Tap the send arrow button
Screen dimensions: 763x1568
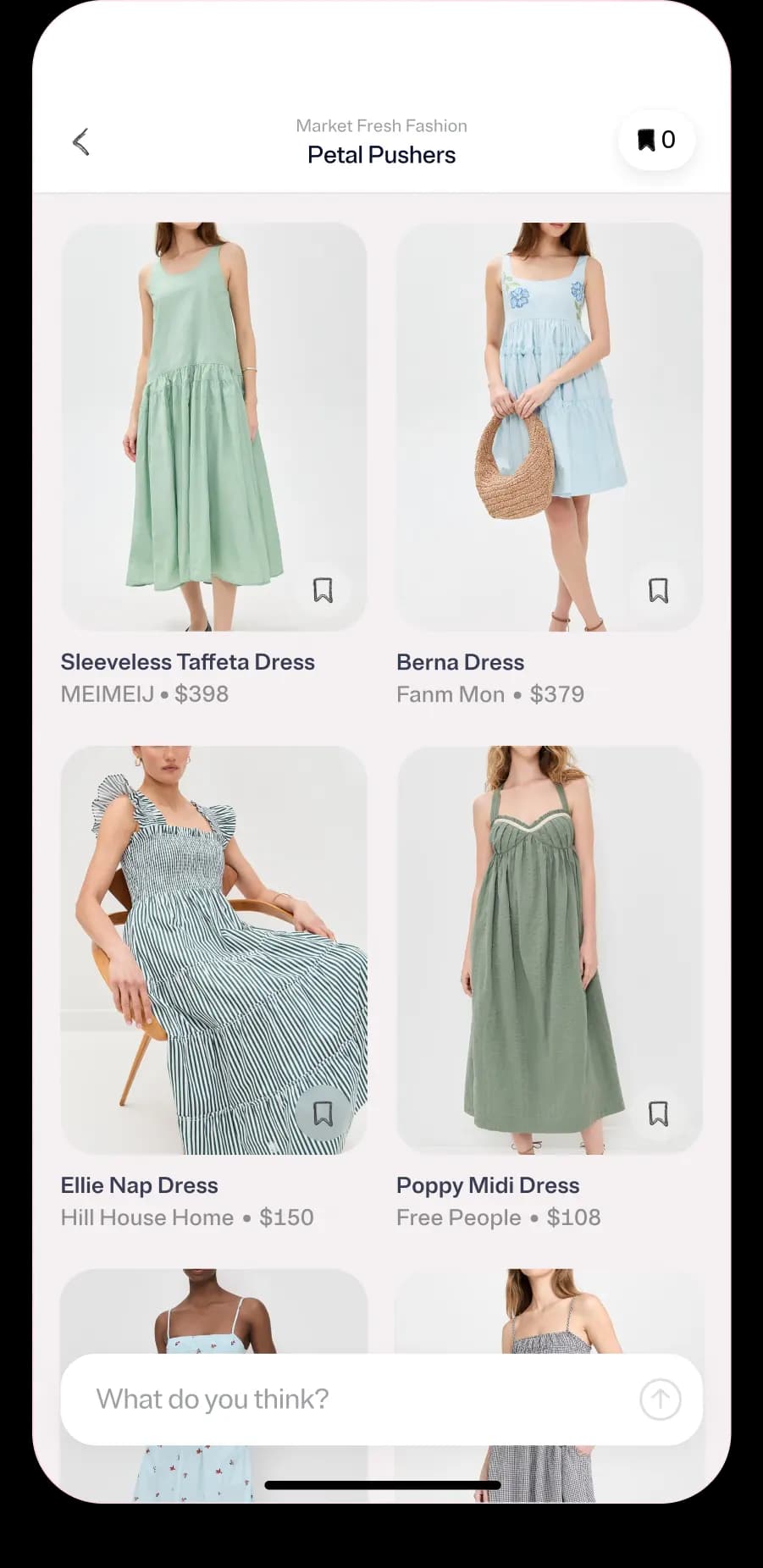point(660,1399)
